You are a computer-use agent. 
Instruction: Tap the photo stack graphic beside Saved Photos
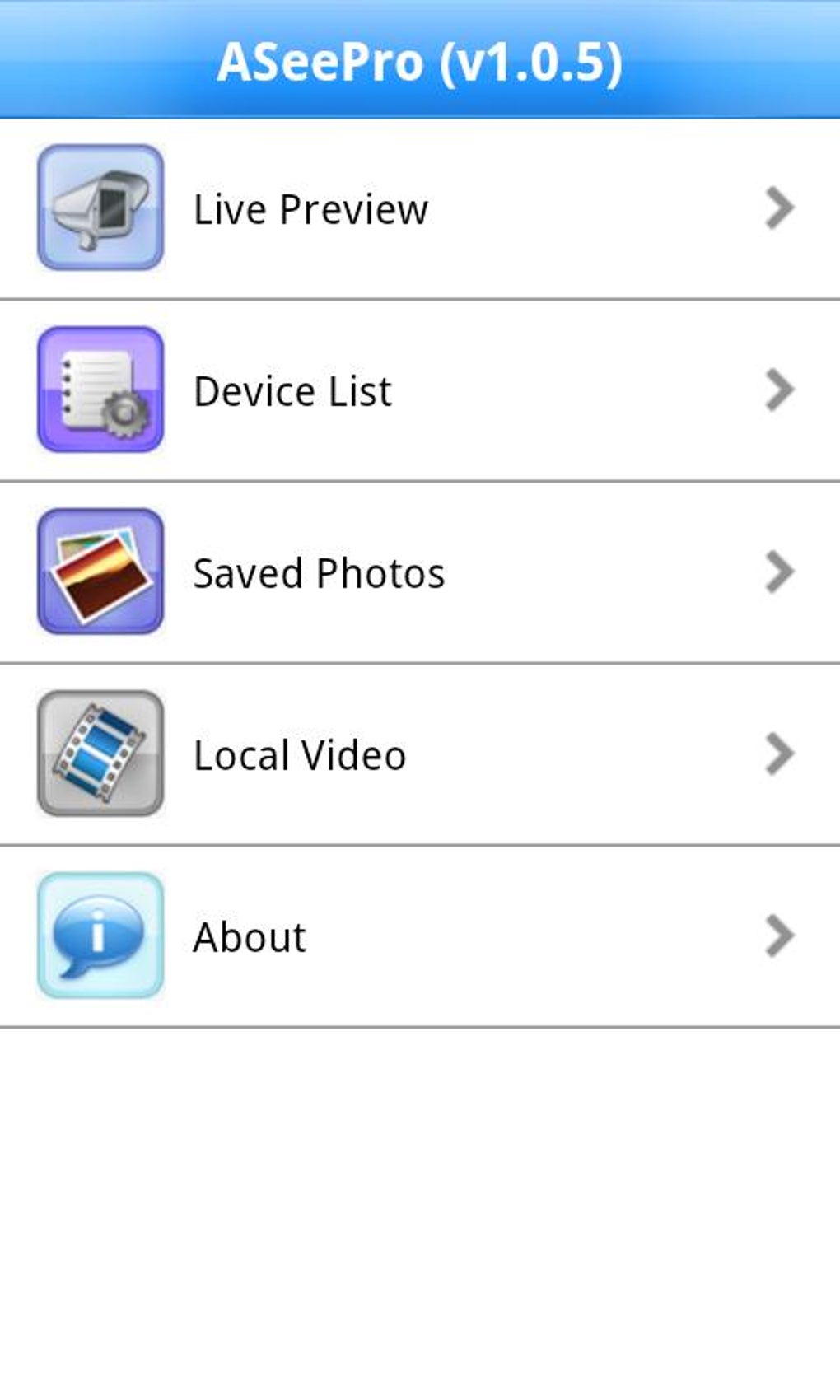100,572
